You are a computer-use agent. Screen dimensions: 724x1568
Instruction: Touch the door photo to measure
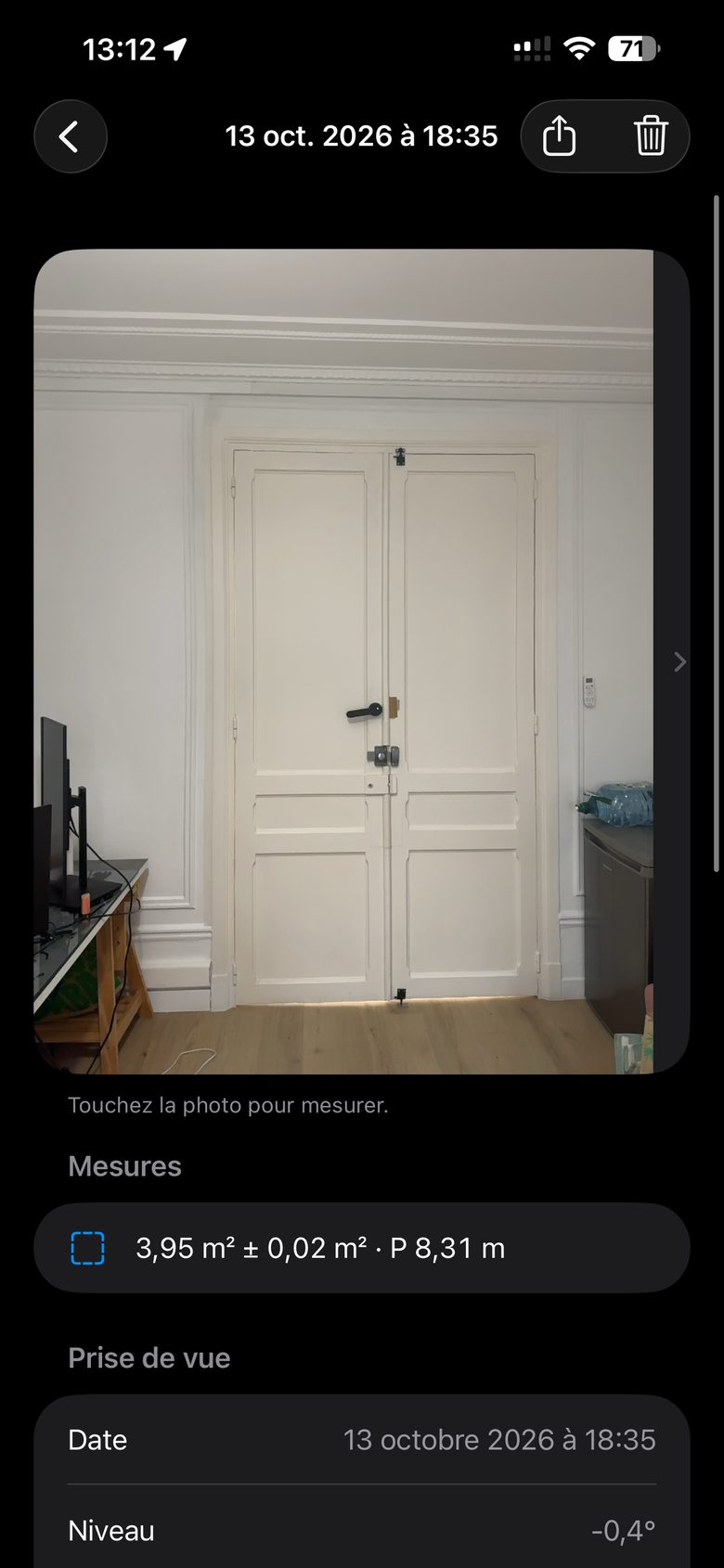(343, 662)
